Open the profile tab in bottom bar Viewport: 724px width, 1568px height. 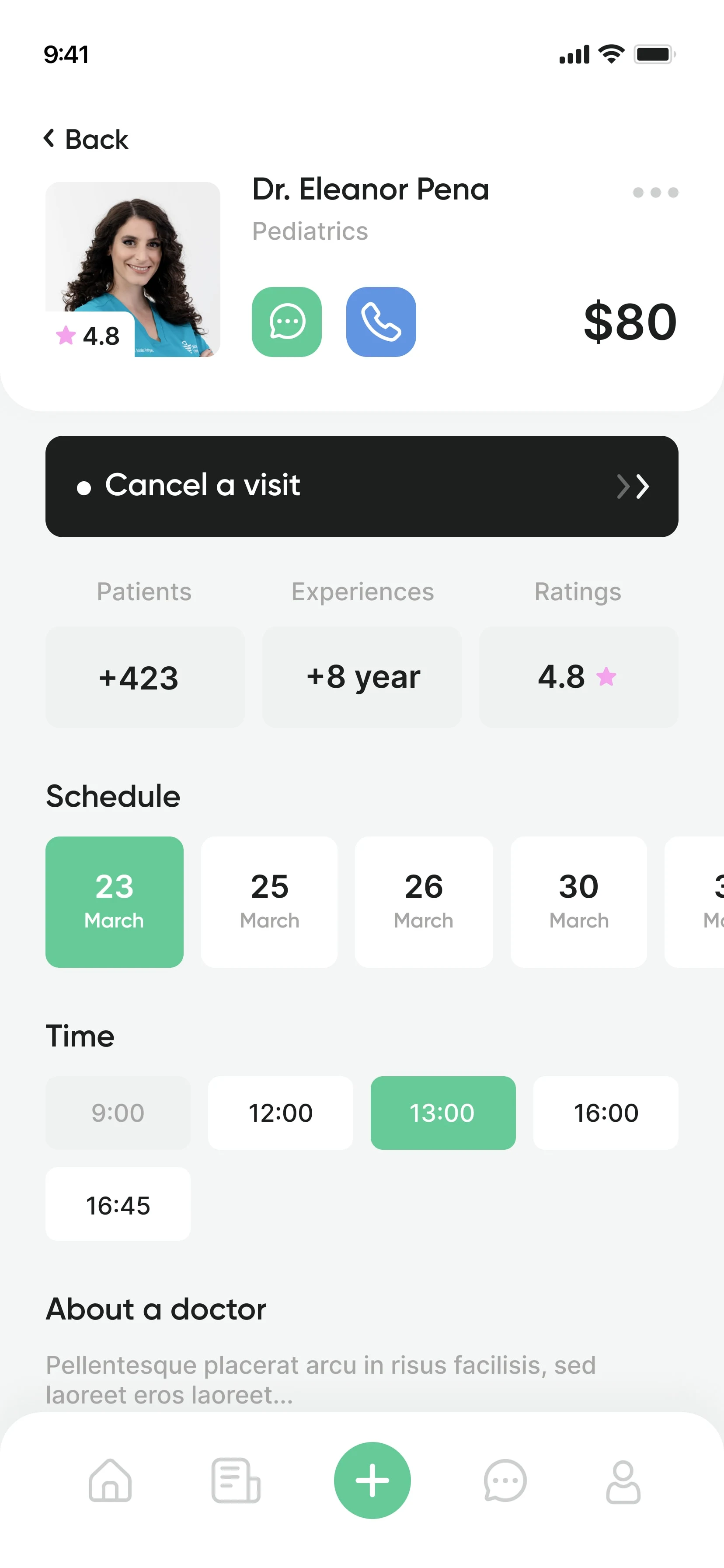point(623,1481)
